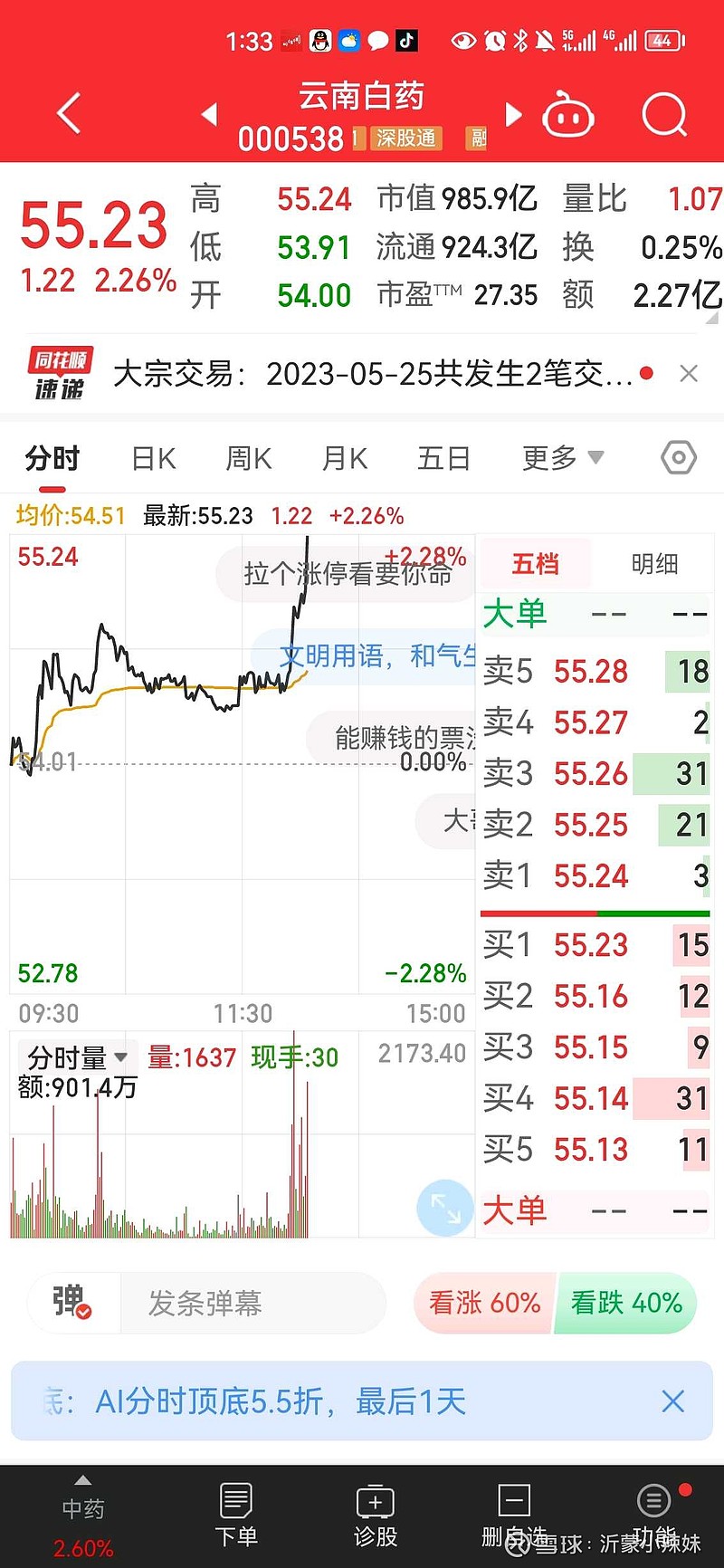Open the search magnifier icon

[664, 115]
